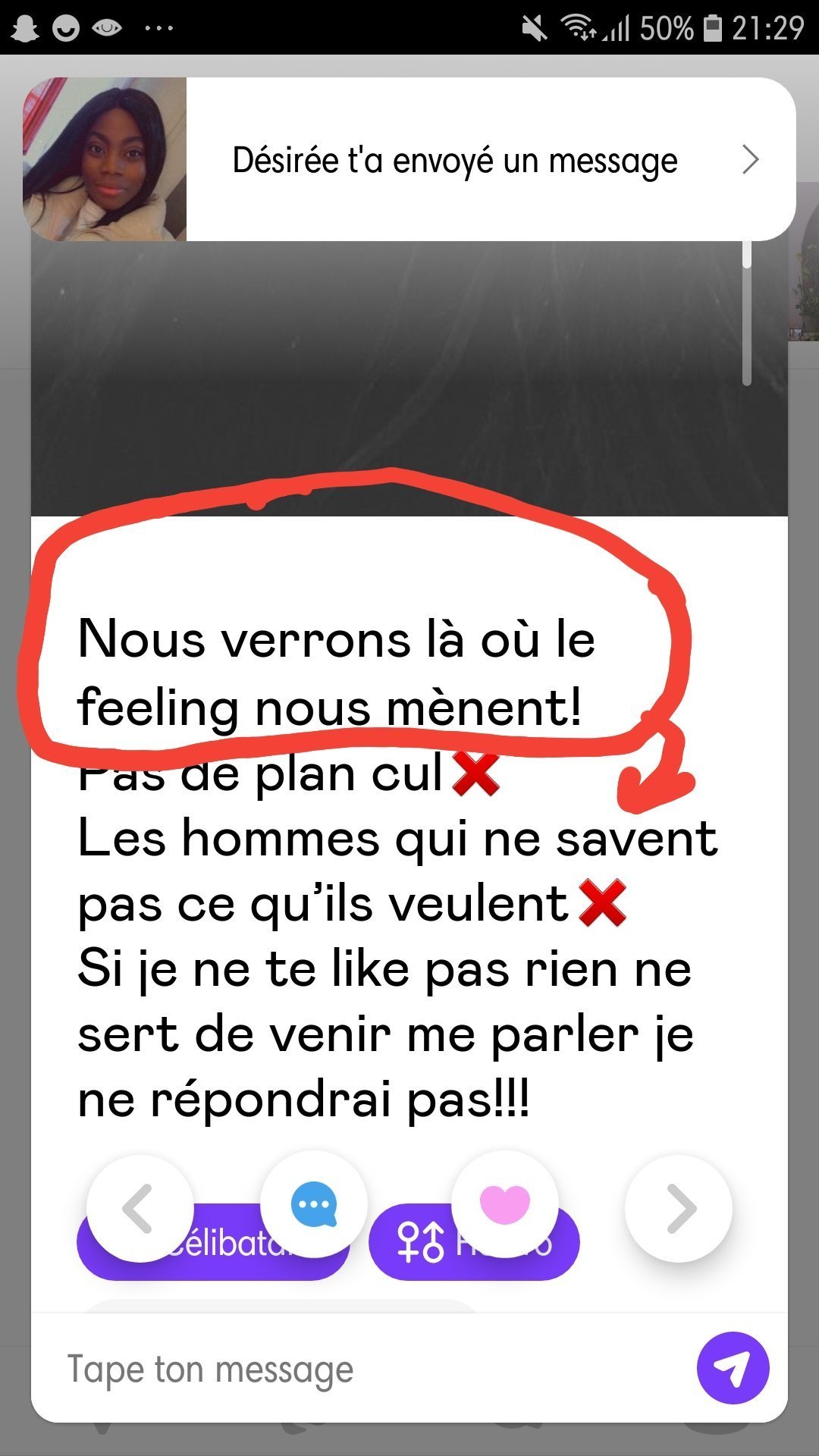
Task: Like this profile with the pink heart
Action: coord(505,1204)
